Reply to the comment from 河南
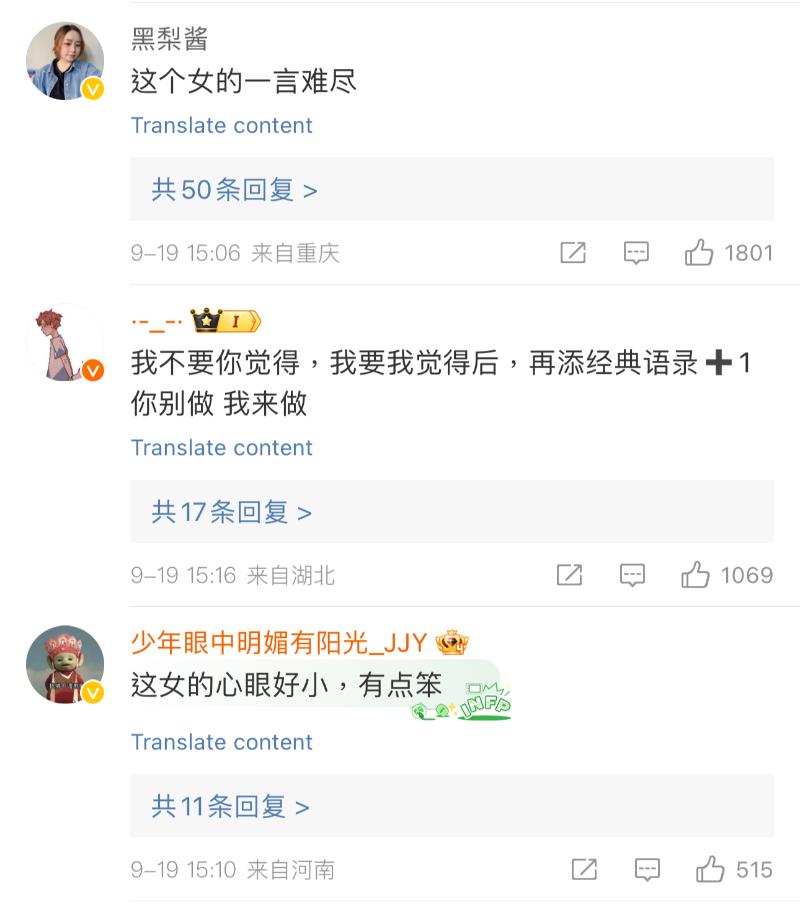This screenshot has width=800, height=905. (x=647, y=869)
